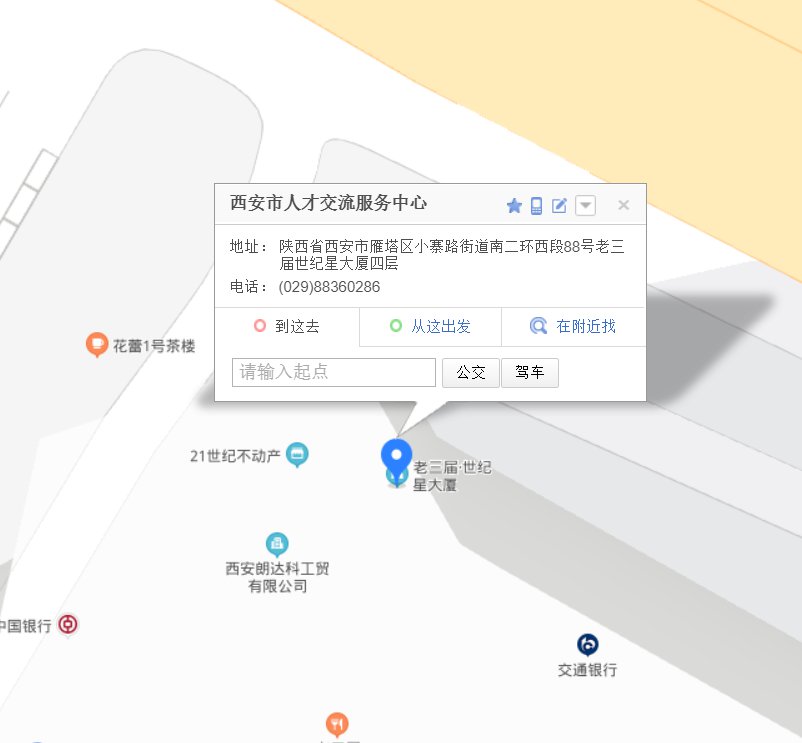Select the 到这去 tab
This screenshot has height=743, width=802.
(287, 326)
